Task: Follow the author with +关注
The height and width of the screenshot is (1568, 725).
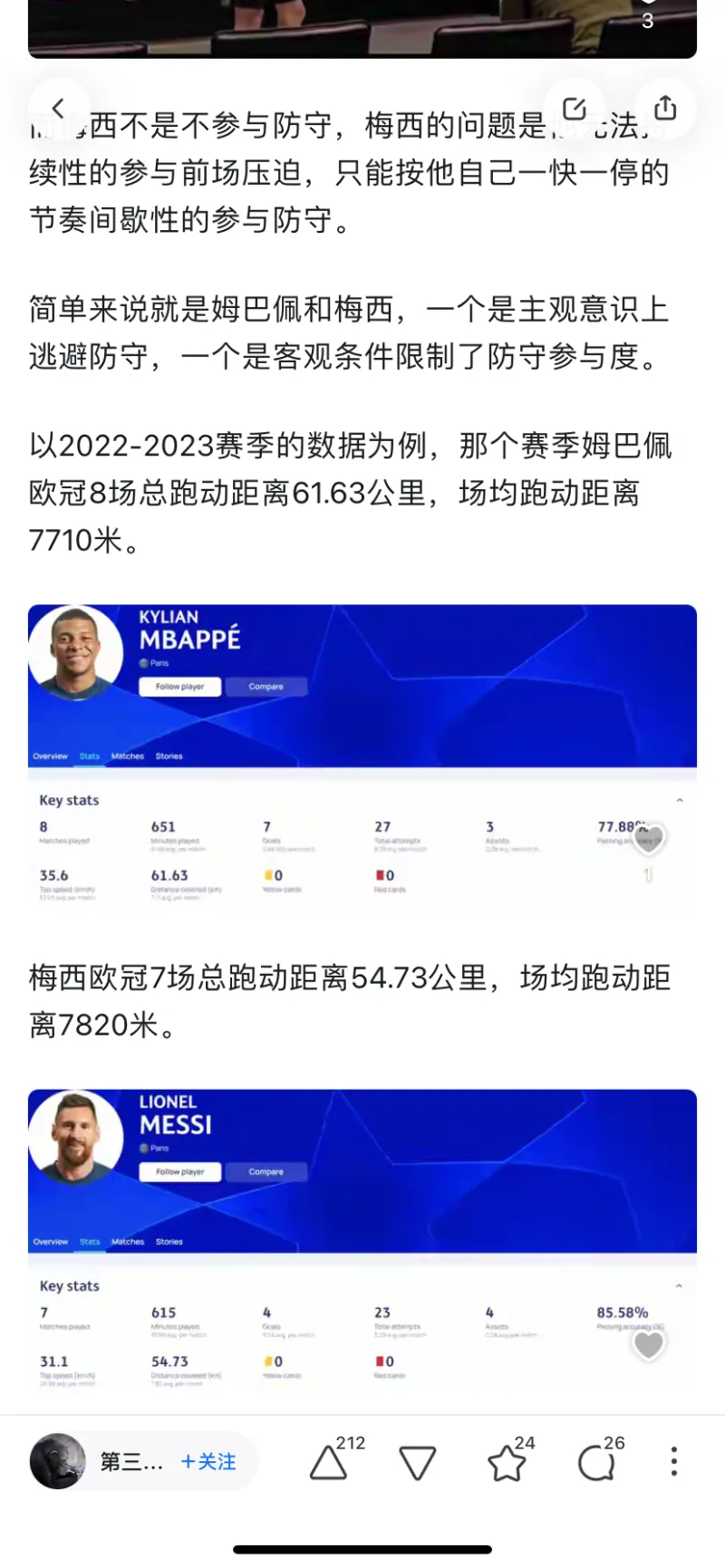Action: coord(208,1461)
